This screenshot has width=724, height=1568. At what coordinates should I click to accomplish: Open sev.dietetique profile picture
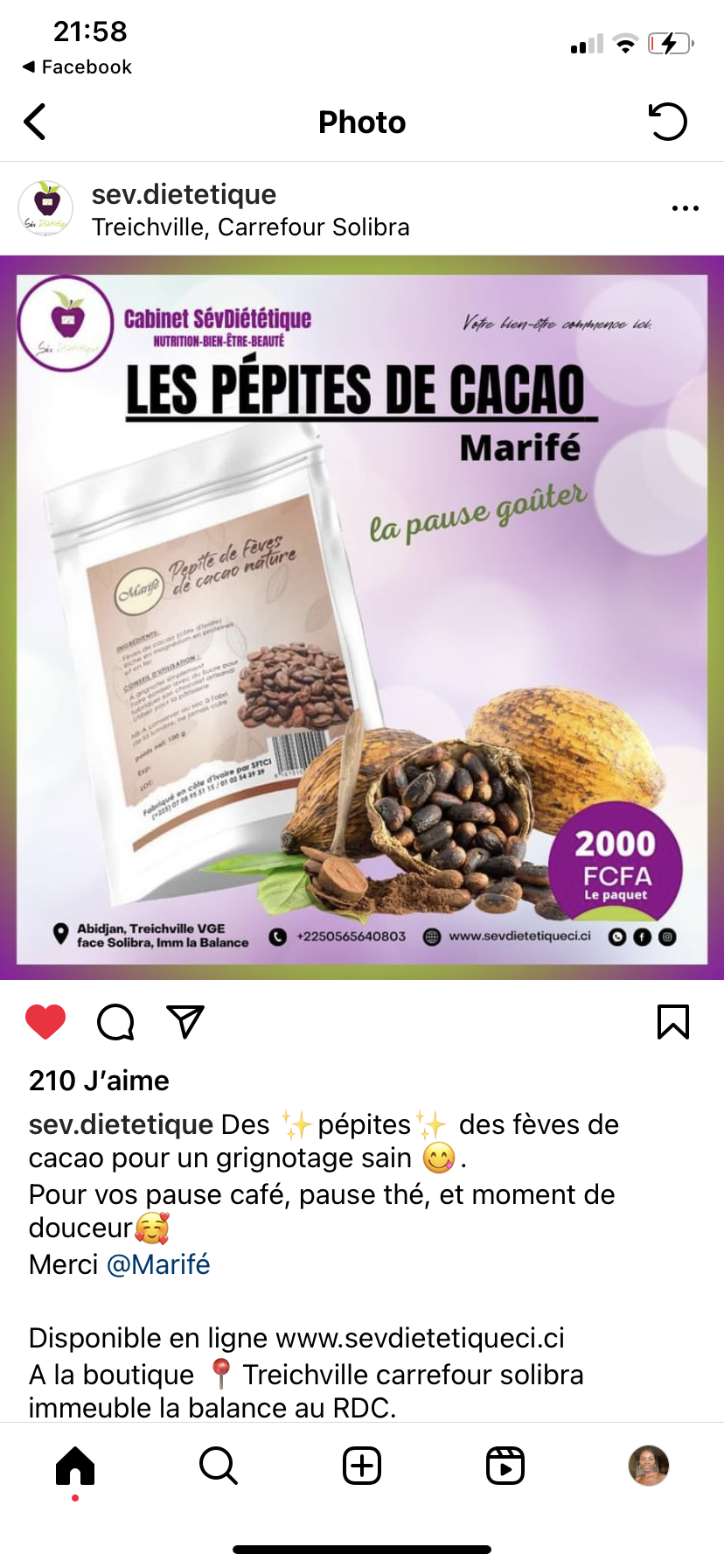tap(45, 208)
